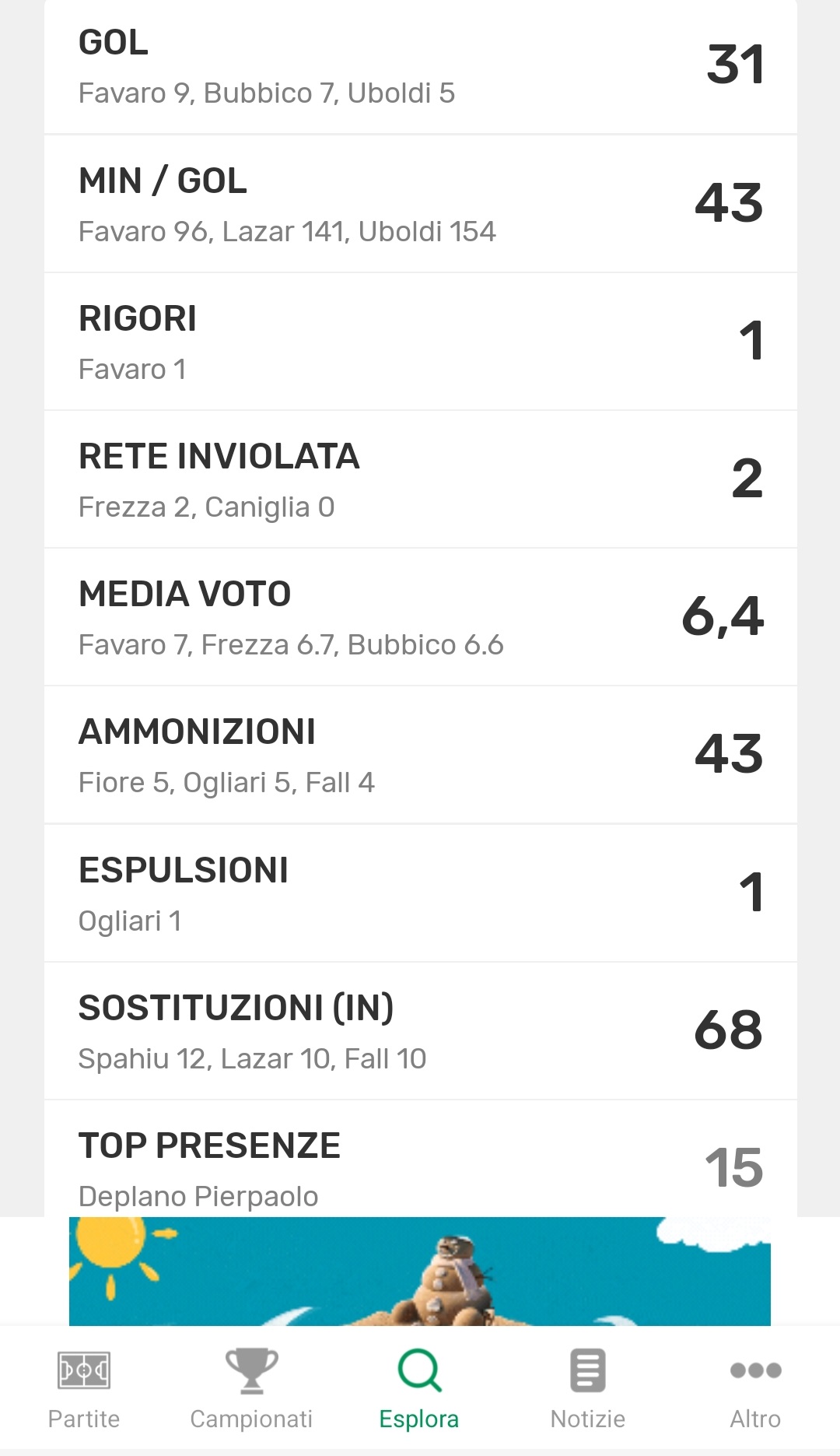Open the GOL scorers row
Viewport: 840px width, 1456px height.
click(x=420, y=67)
